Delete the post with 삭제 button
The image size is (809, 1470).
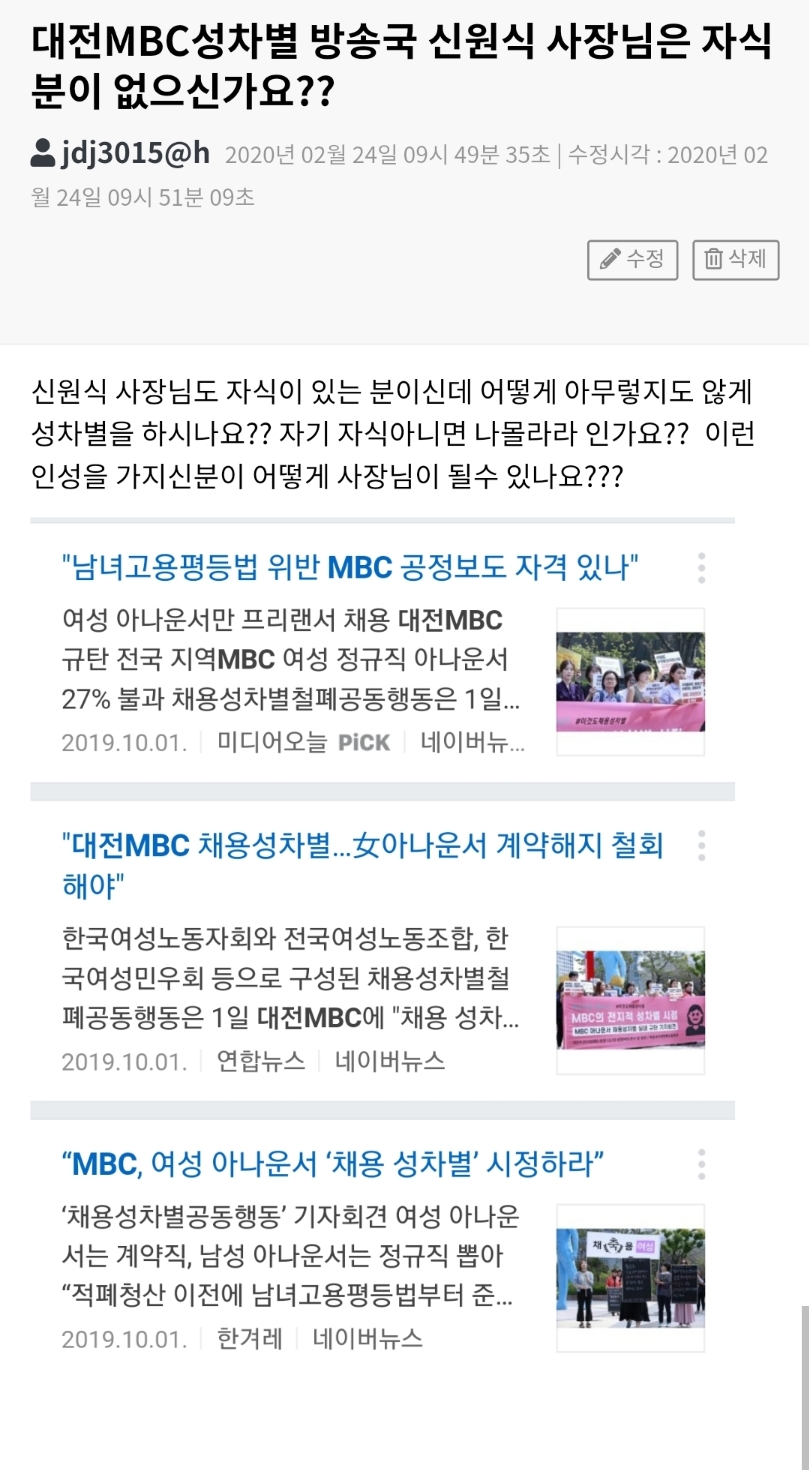click(736, 260)
